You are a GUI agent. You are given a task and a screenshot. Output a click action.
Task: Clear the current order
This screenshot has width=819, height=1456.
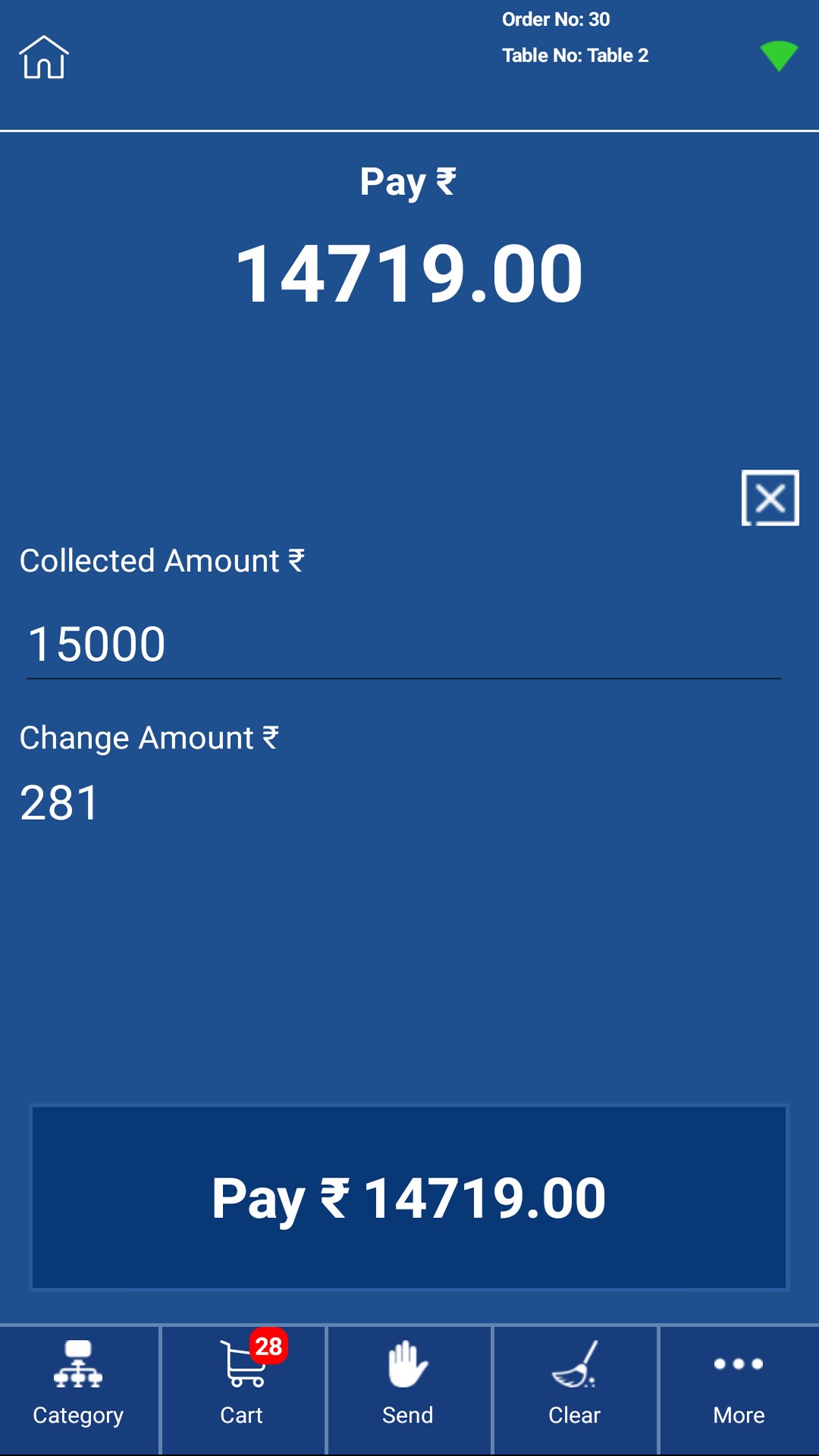pos(575,1389)
